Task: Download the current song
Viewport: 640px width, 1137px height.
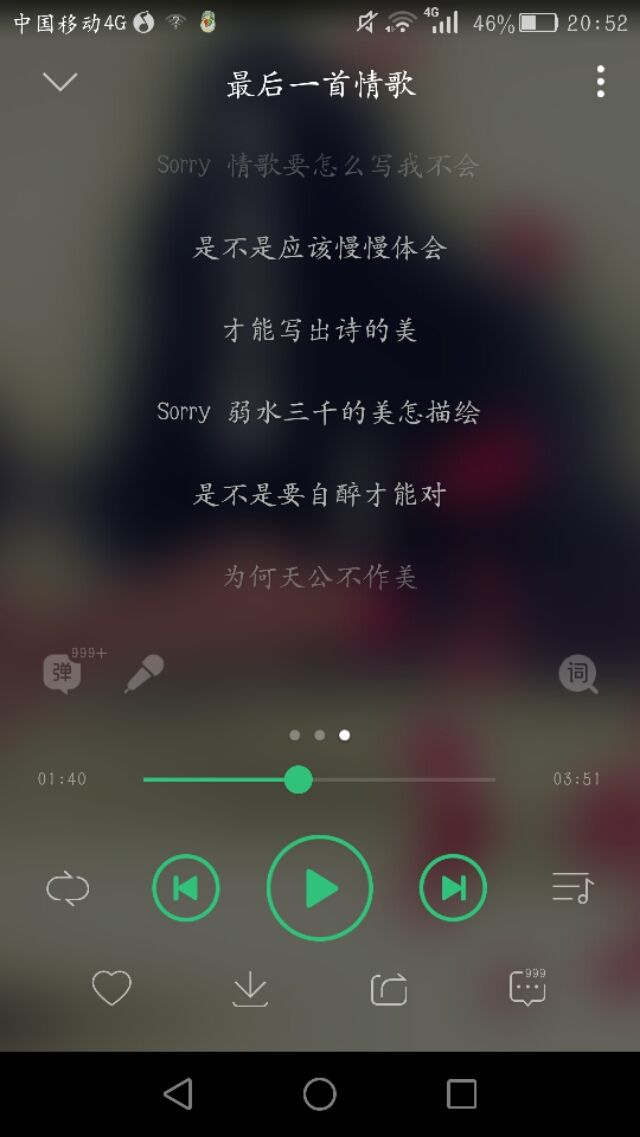Action: tap(250, 989)
